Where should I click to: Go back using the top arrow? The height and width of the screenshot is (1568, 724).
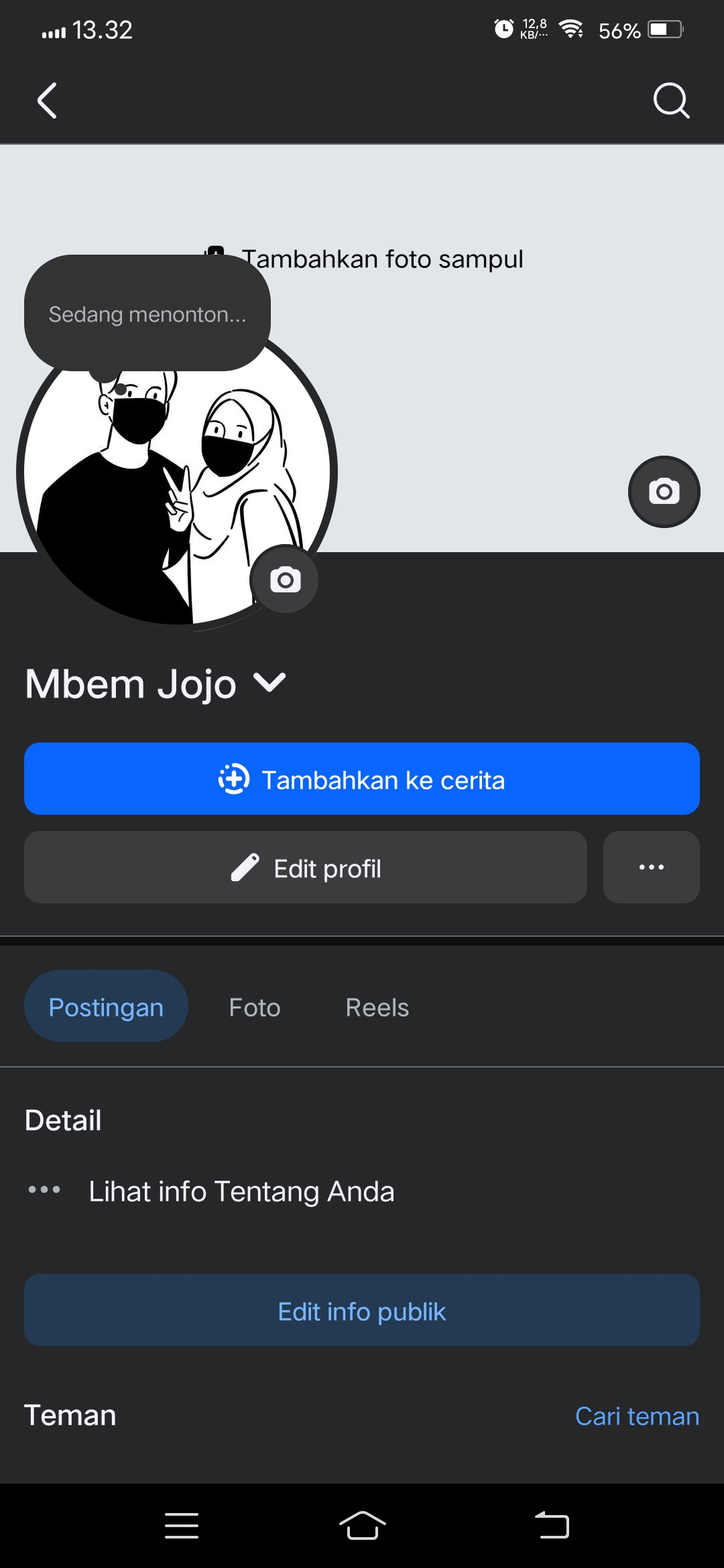click(47, 101)
